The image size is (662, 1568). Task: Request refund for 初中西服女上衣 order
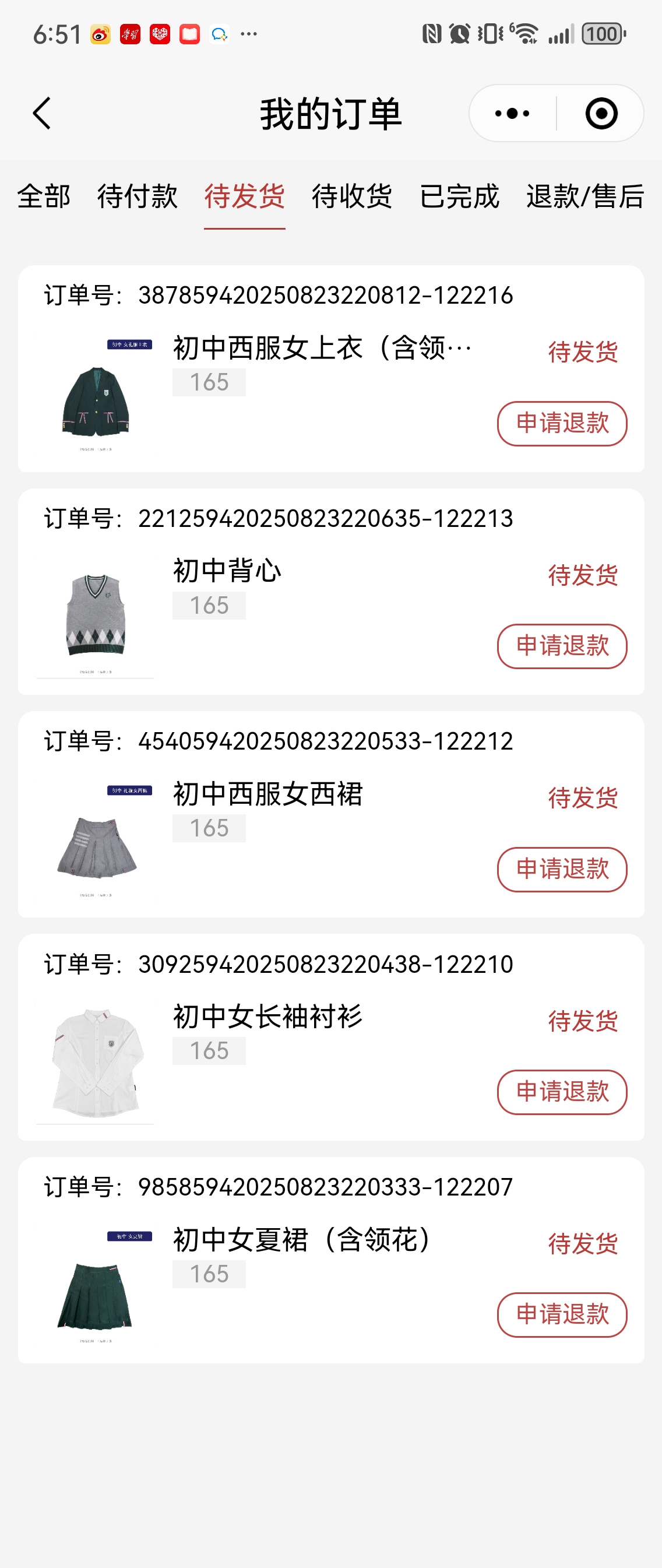[x=562, y=424]
